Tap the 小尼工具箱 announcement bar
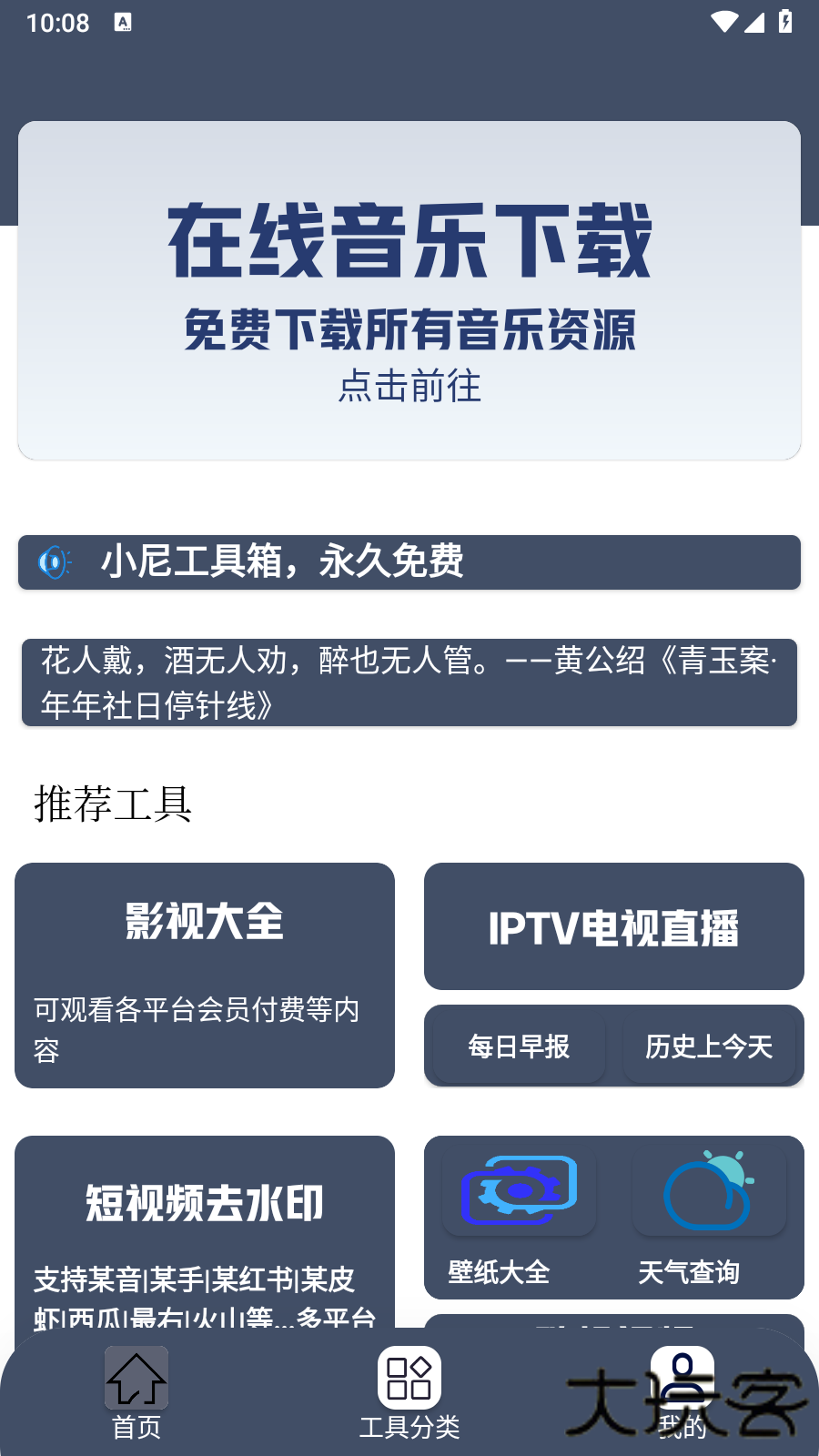Image resolution: width=819 pixels, height=1456 pixels. click(409, 562)
